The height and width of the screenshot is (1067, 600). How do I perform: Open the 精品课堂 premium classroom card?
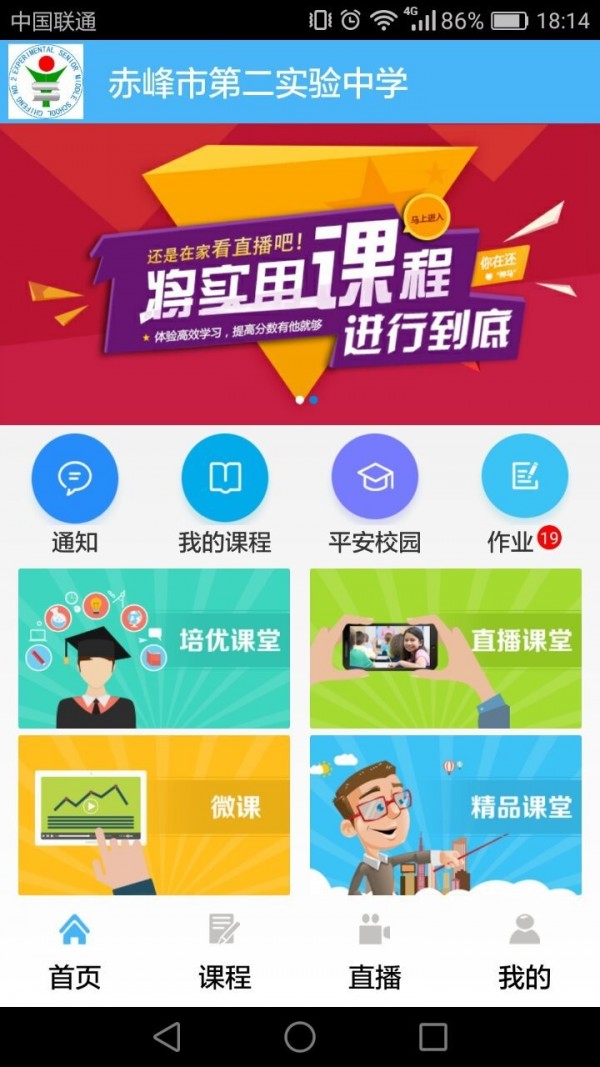pos(445,815)
